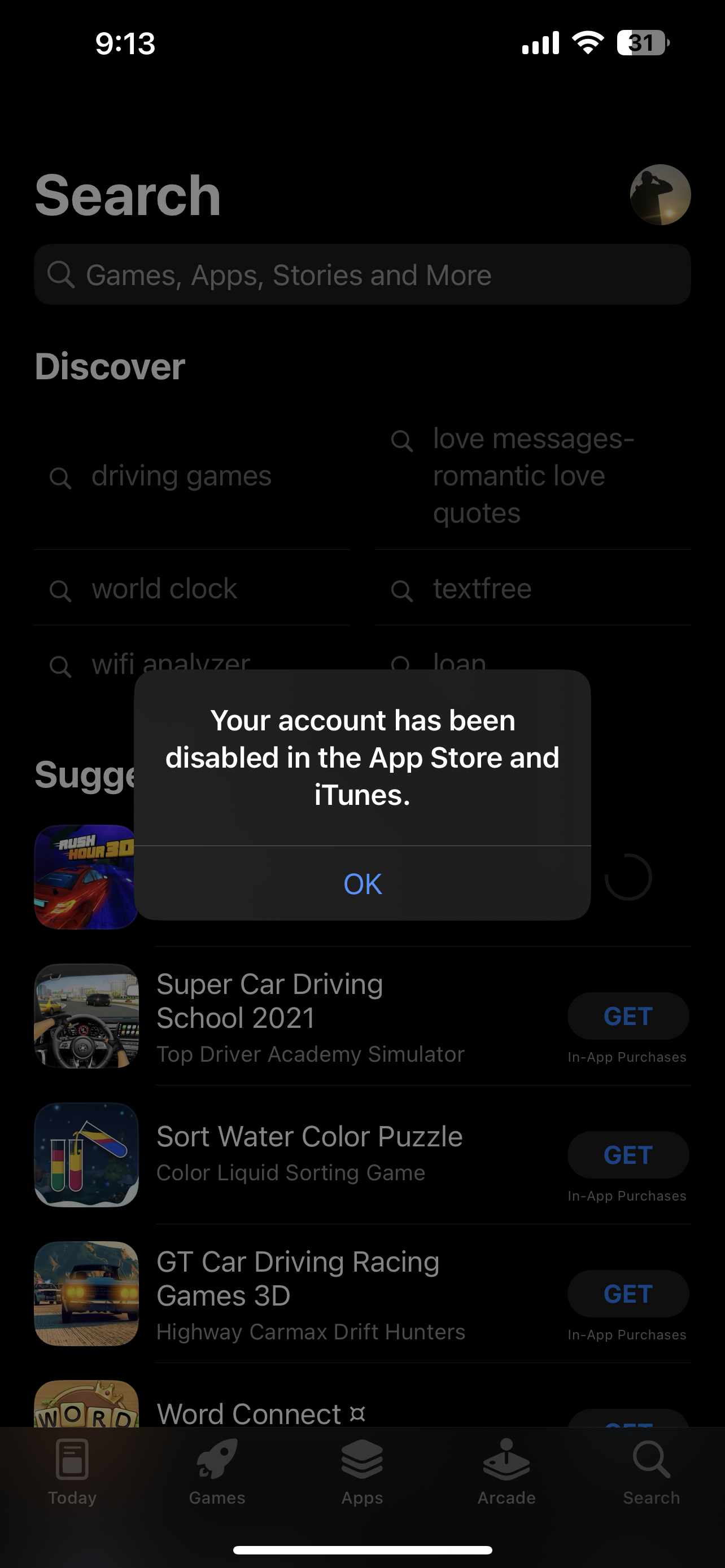Search for driving games suggestion
The height and width of the screenshot is (1568, 725).
point(181,476)
